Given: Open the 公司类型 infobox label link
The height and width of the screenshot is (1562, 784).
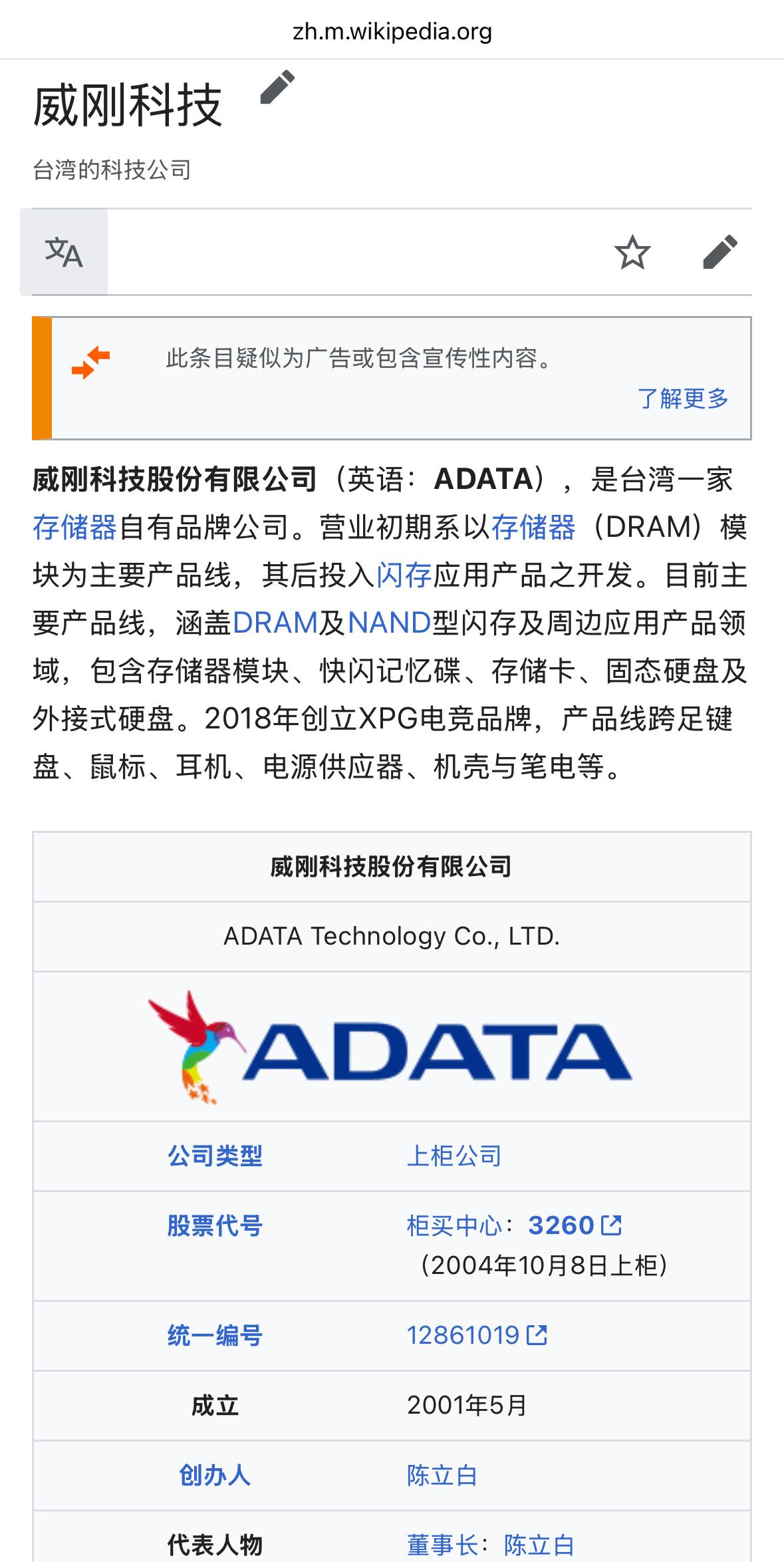Looking at the screenshot, I should point(215,1156).
